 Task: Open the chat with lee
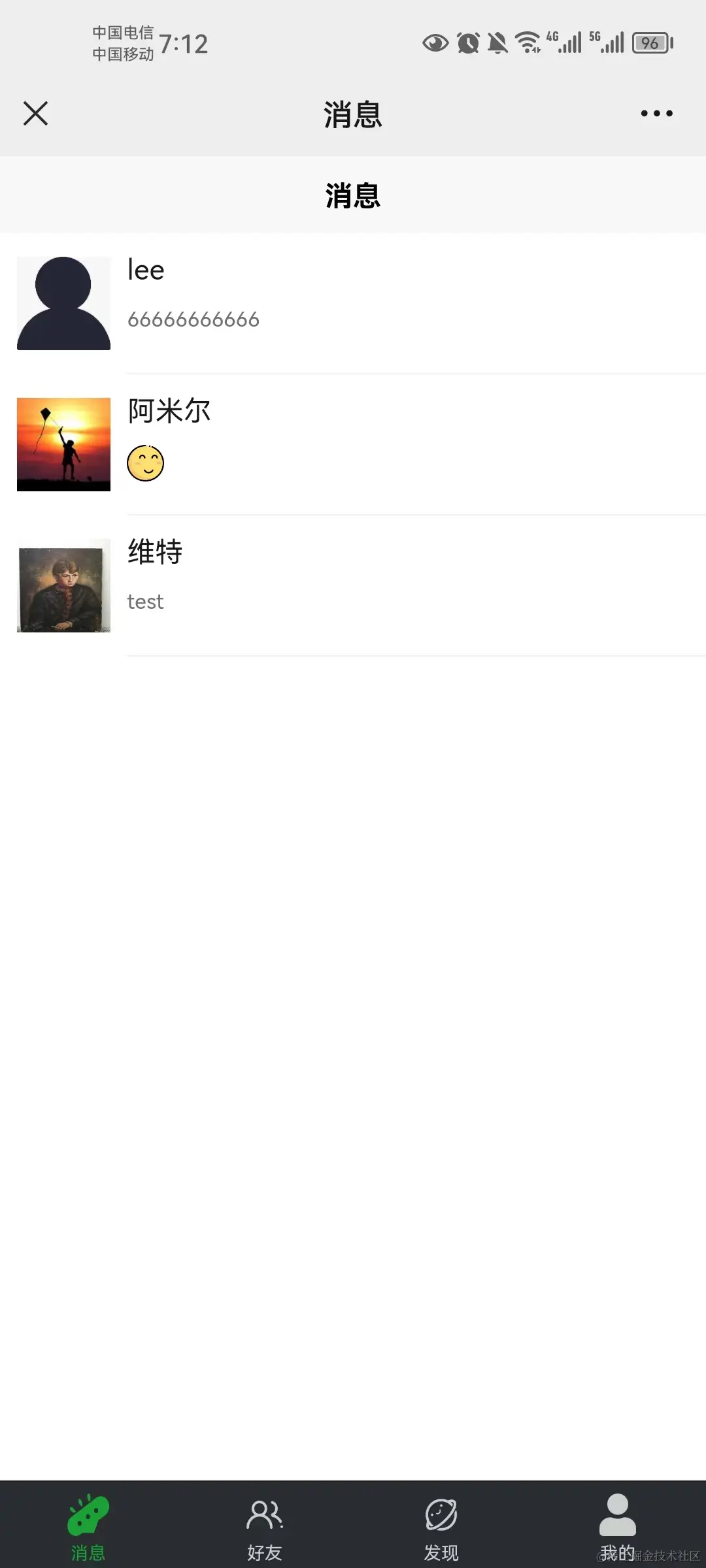click(353, 303)
